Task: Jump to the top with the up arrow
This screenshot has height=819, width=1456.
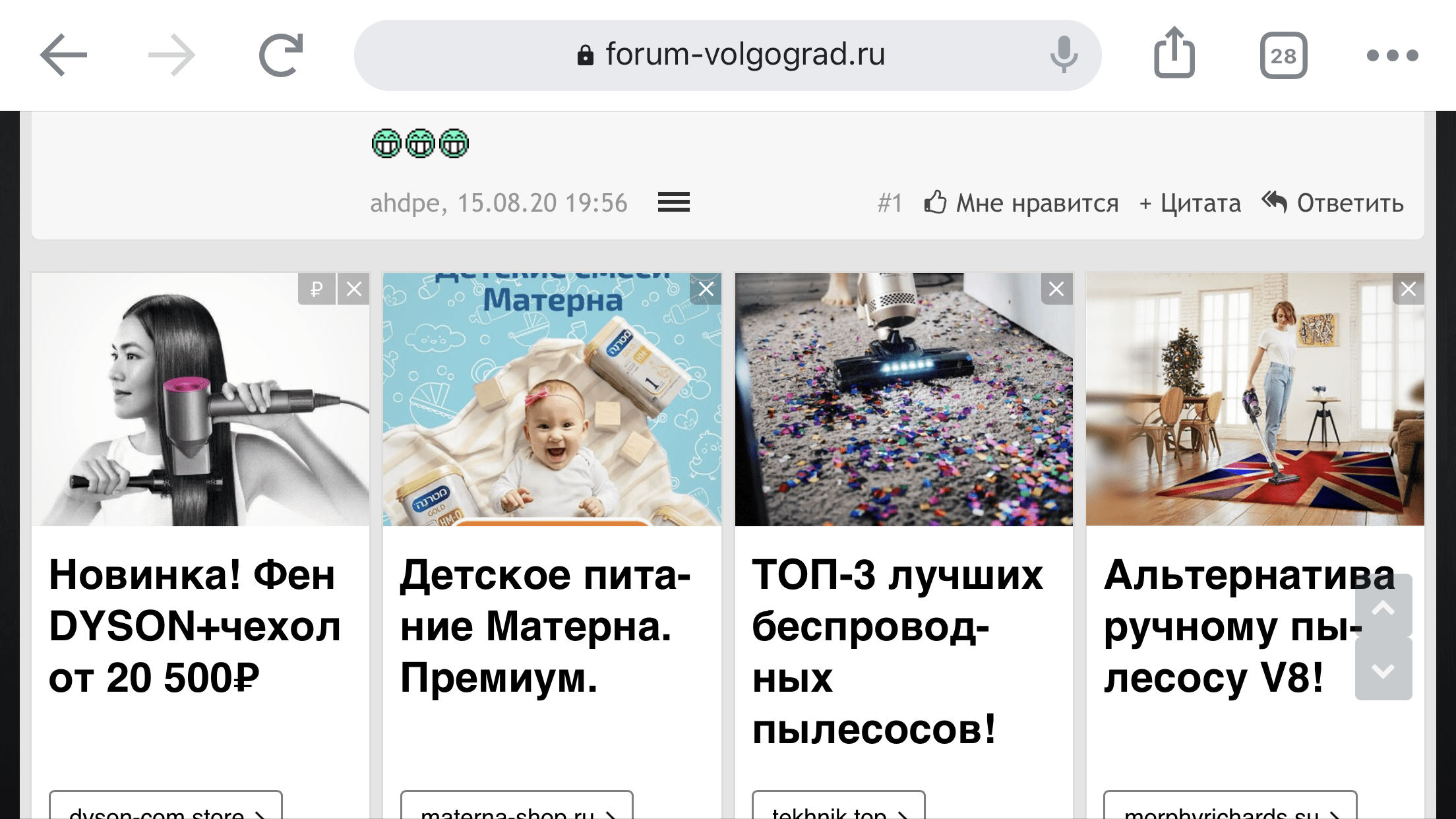Action: click(x=1383, y=607)
